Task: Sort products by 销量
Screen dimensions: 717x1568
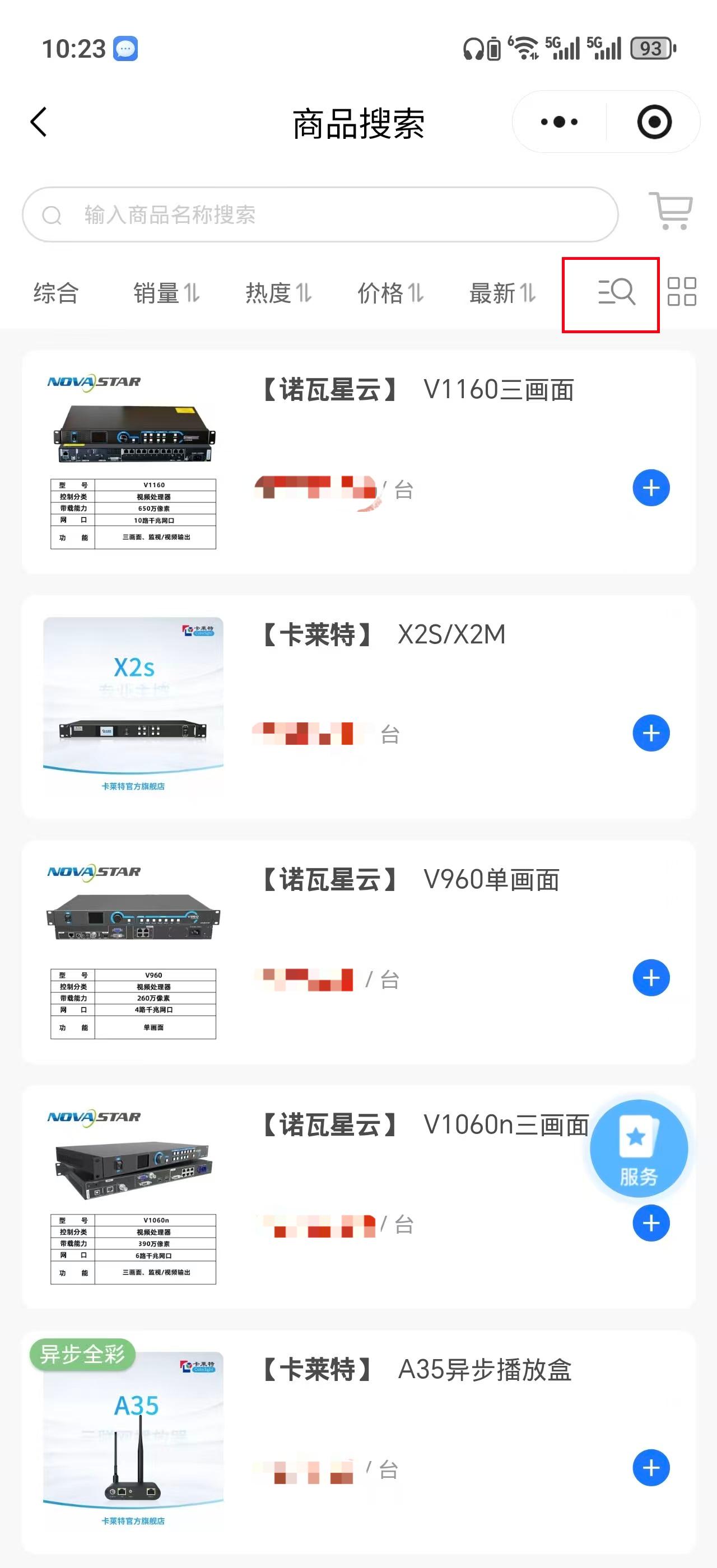Action: (166, 293)
